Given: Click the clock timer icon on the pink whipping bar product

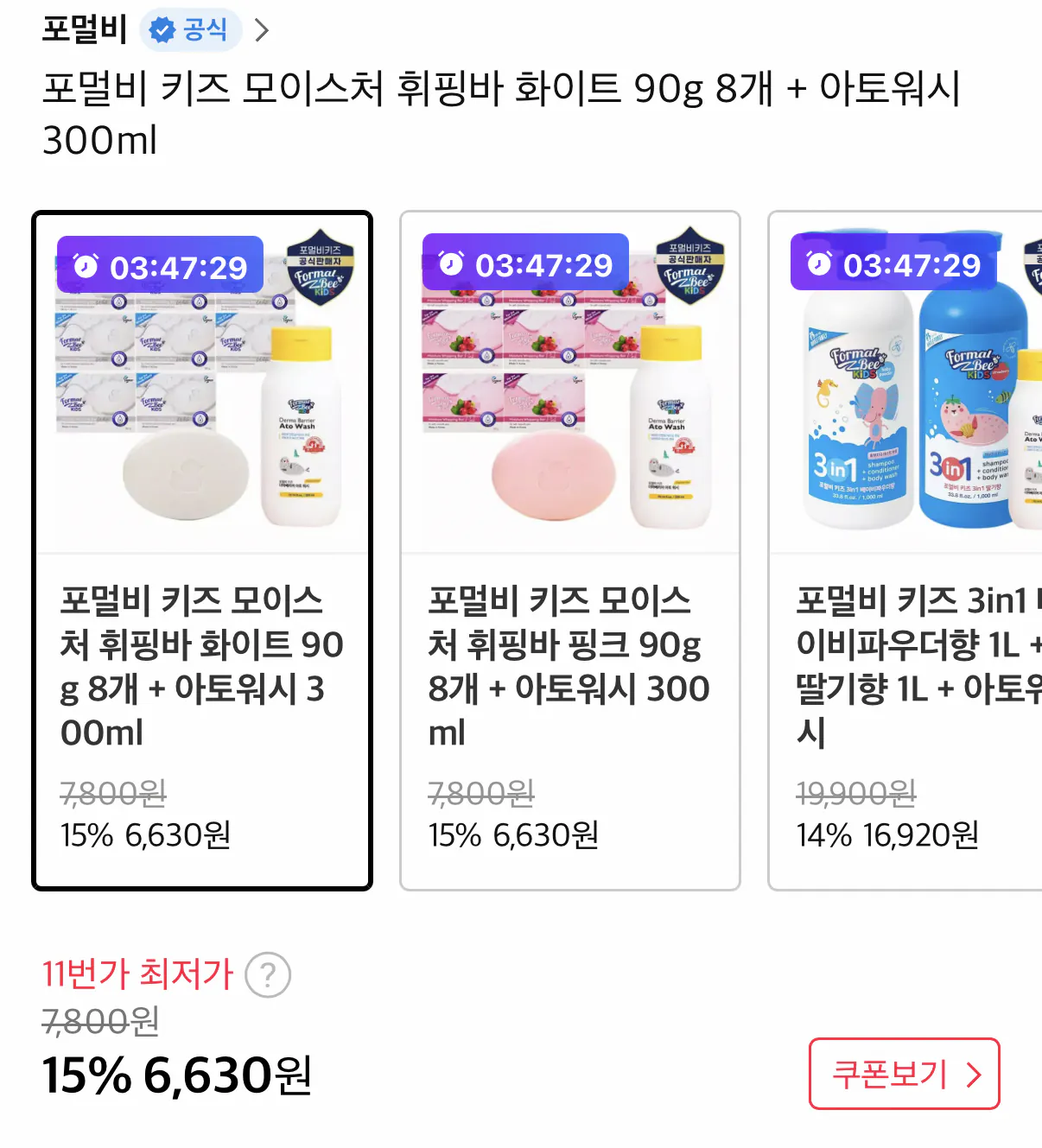Looking at the screenshot, I should pyautogui.click(x=453, y=264).
